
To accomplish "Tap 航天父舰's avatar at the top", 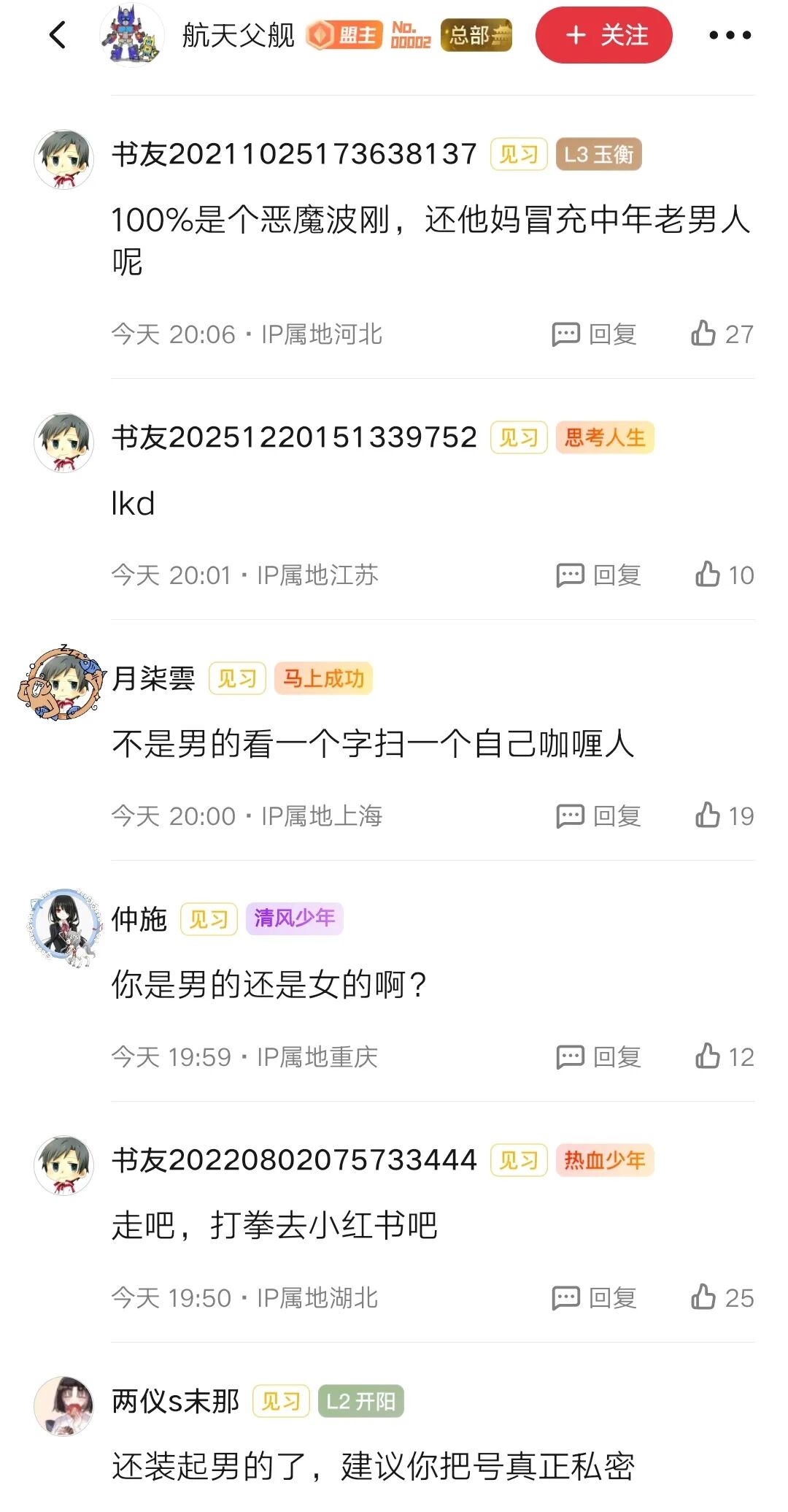I will coord(134,35).
